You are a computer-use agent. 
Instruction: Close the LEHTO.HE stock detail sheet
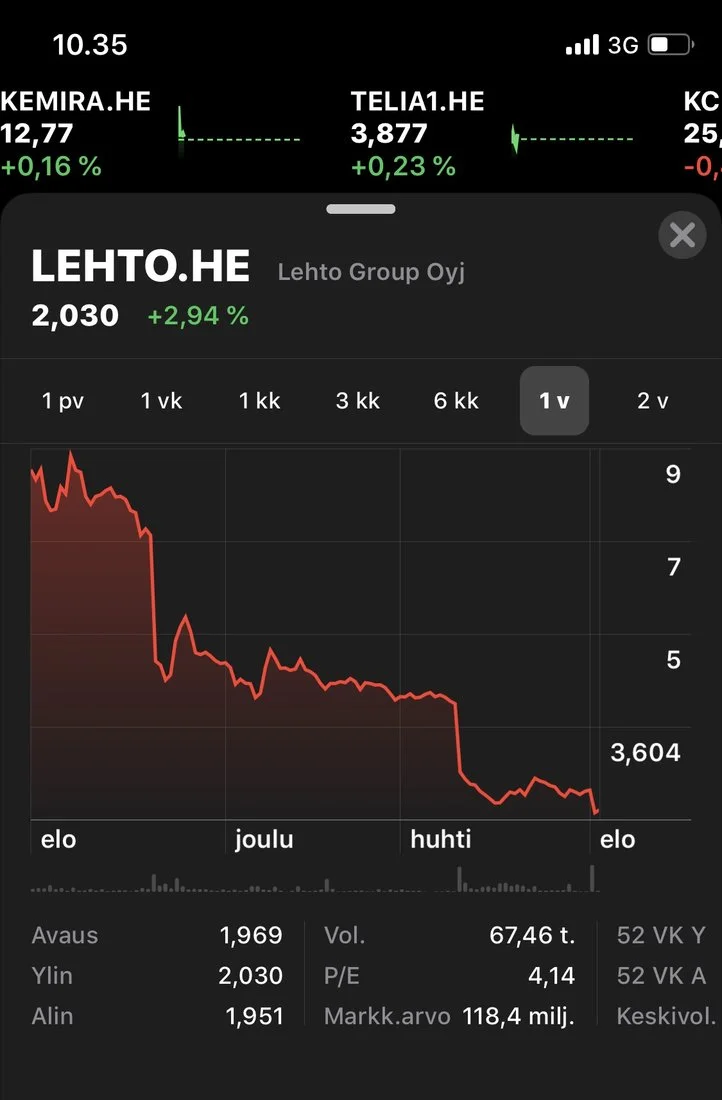tap(682, 235)
